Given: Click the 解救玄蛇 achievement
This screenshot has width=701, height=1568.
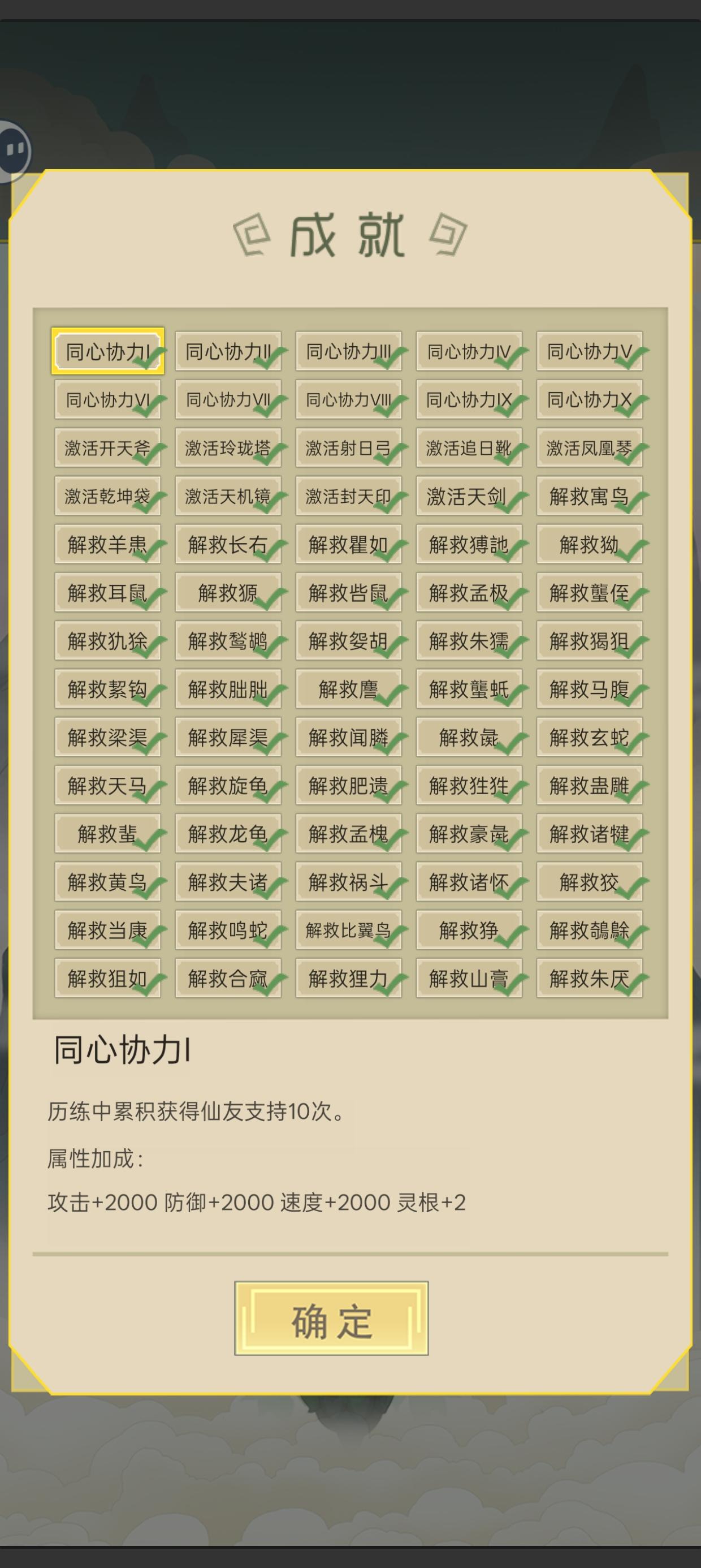Looking at the screenshot, I should [589, 736].
